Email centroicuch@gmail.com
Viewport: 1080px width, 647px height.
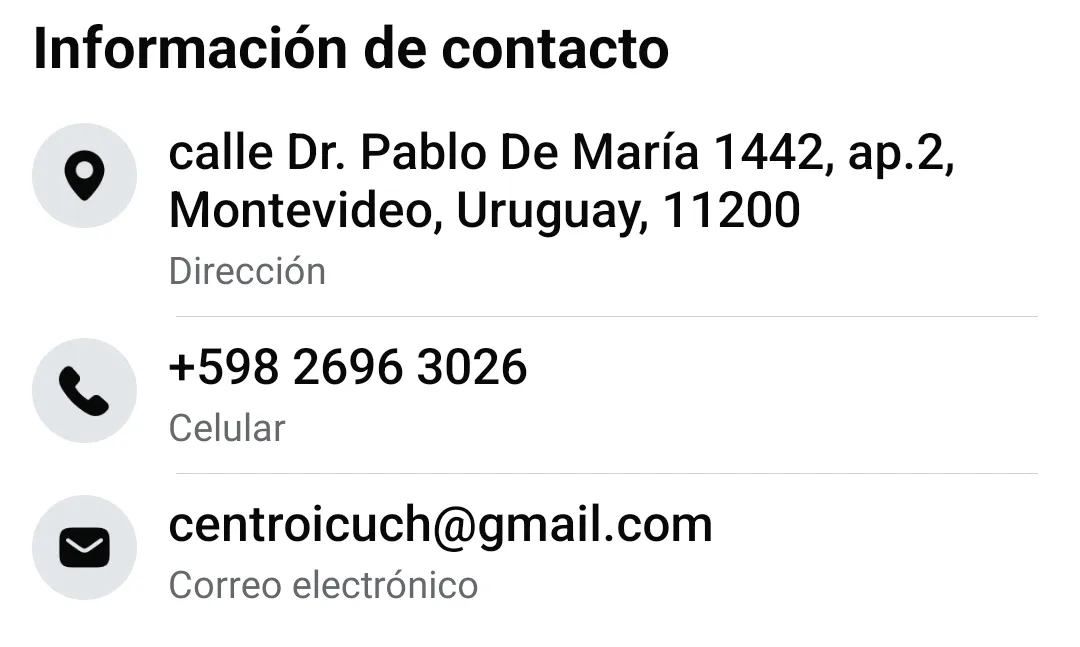click(440, 525)
